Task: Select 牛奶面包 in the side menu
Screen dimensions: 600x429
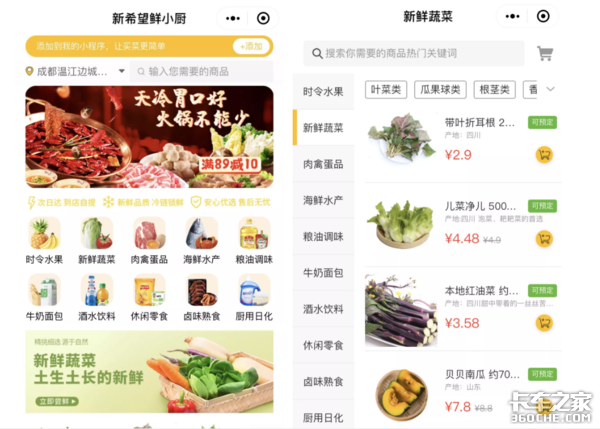Action: (x=323, y=272)
